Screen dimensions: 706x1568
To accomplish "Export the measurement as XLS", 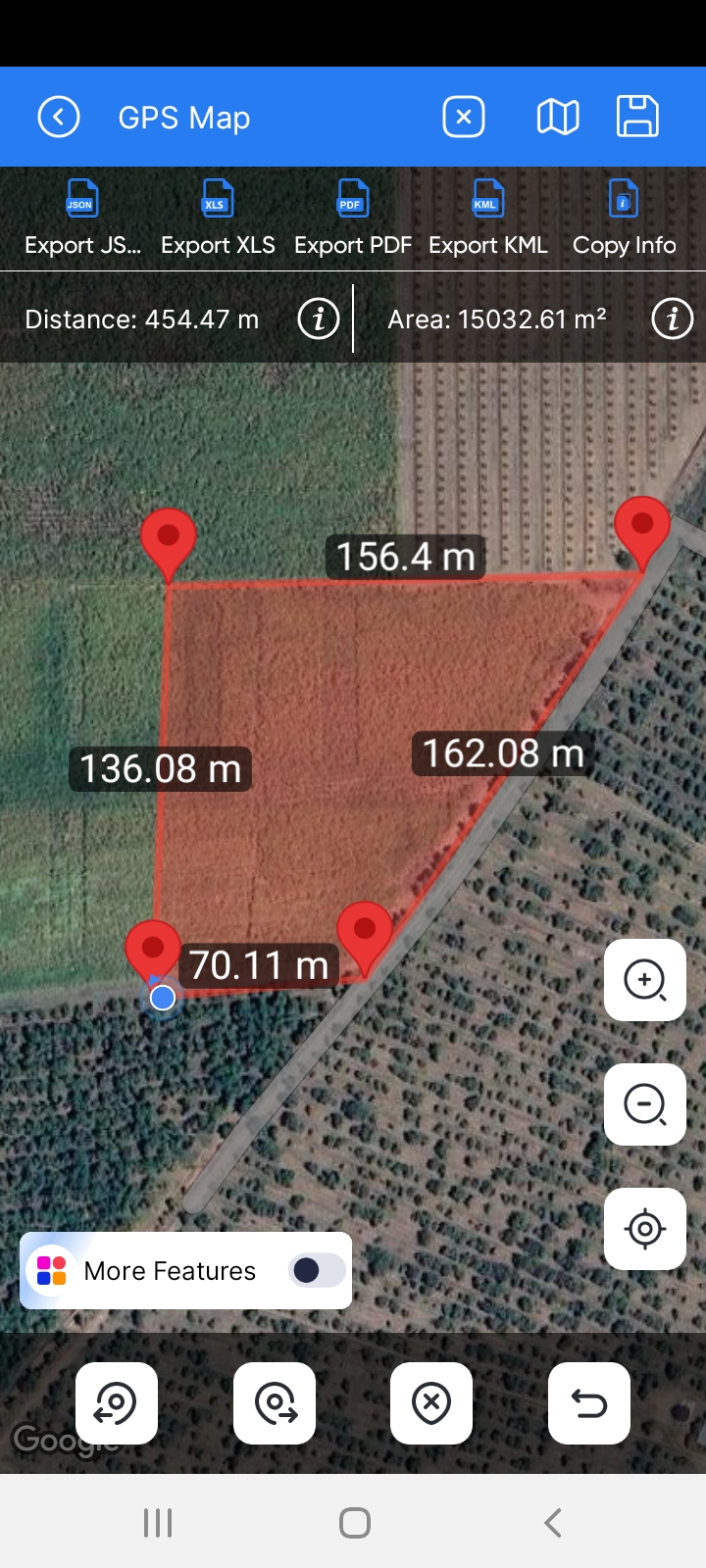I will click(218, 220).
